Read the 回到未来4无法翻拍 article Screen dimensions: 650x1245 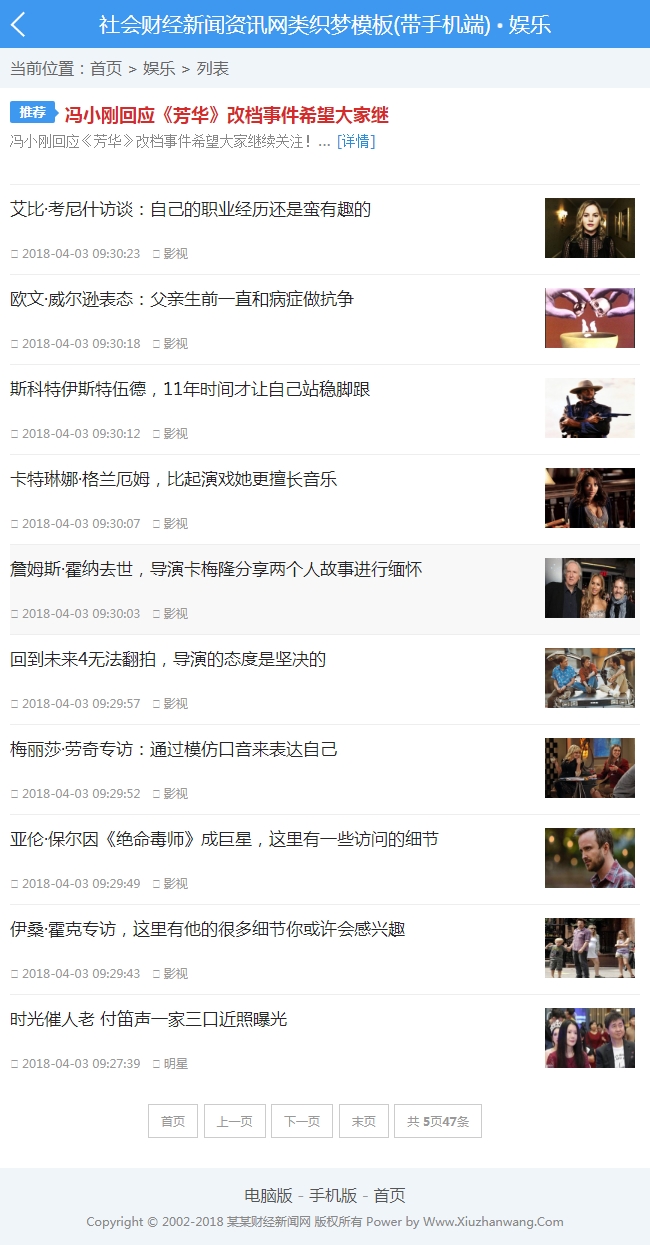pyautogui.click(x=168, y=659)
